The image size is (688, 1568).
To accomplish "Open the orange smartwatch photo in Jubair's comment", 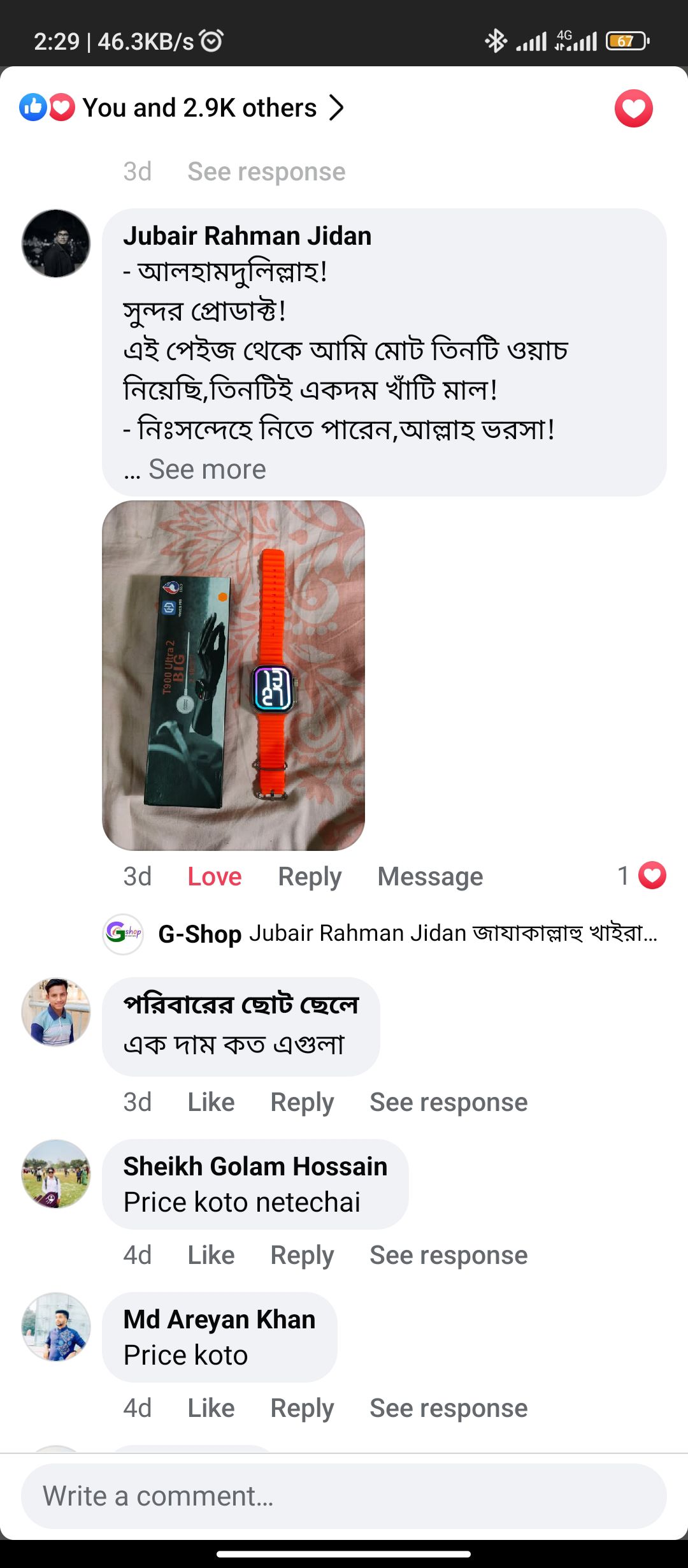I will click(233, 675).
